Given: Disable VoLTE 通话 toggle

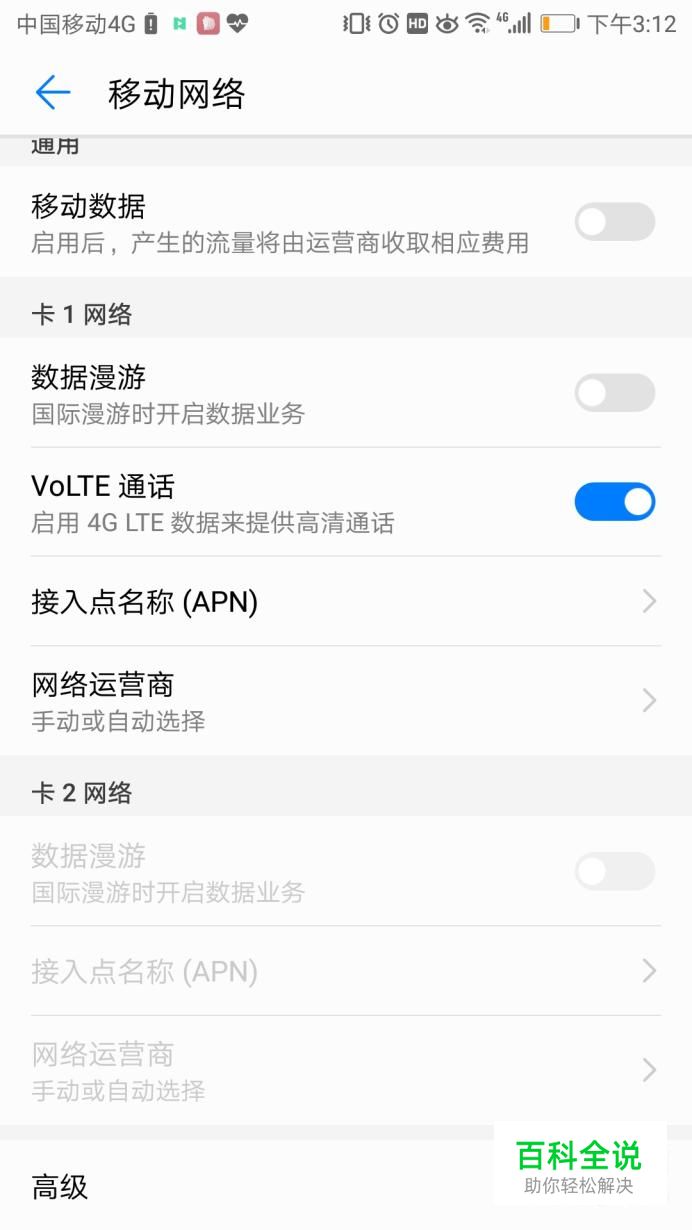Looking at the screenshot, I should point(614,502).
